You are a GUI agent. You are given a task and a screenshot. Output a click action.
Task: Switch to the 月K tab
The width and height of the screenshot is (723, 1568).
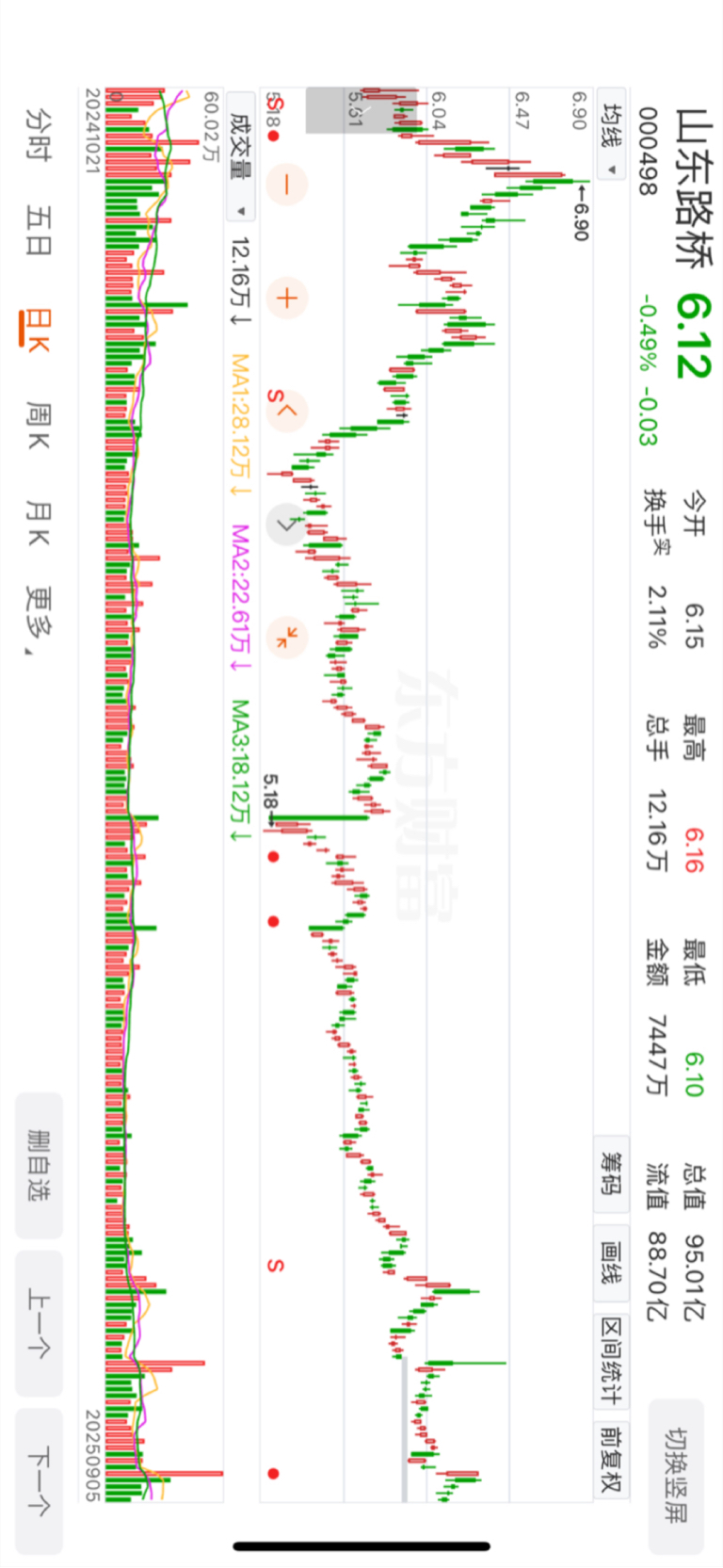point(39,523)
